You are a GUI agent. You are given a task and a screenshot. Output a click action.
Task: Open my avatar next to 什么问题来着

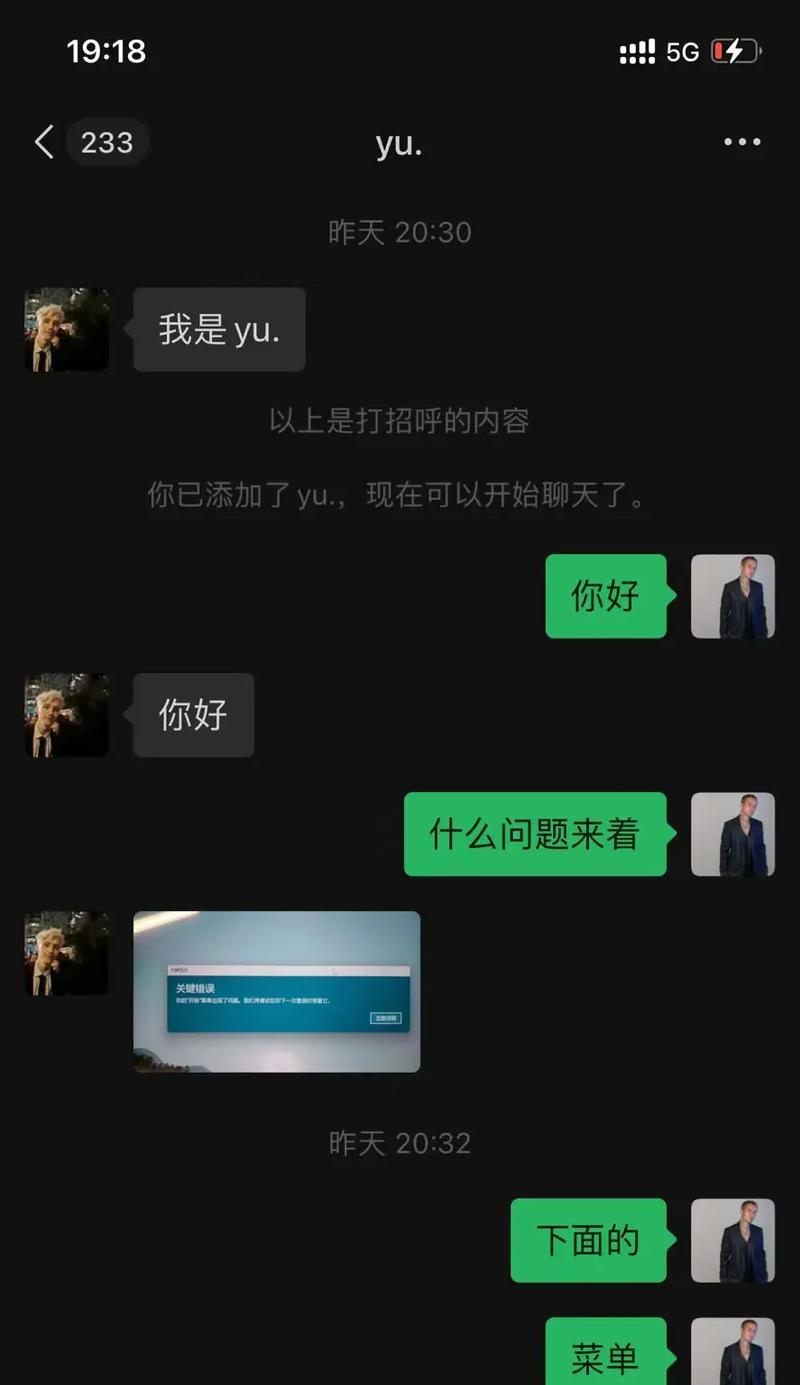[x=733, y=835]
